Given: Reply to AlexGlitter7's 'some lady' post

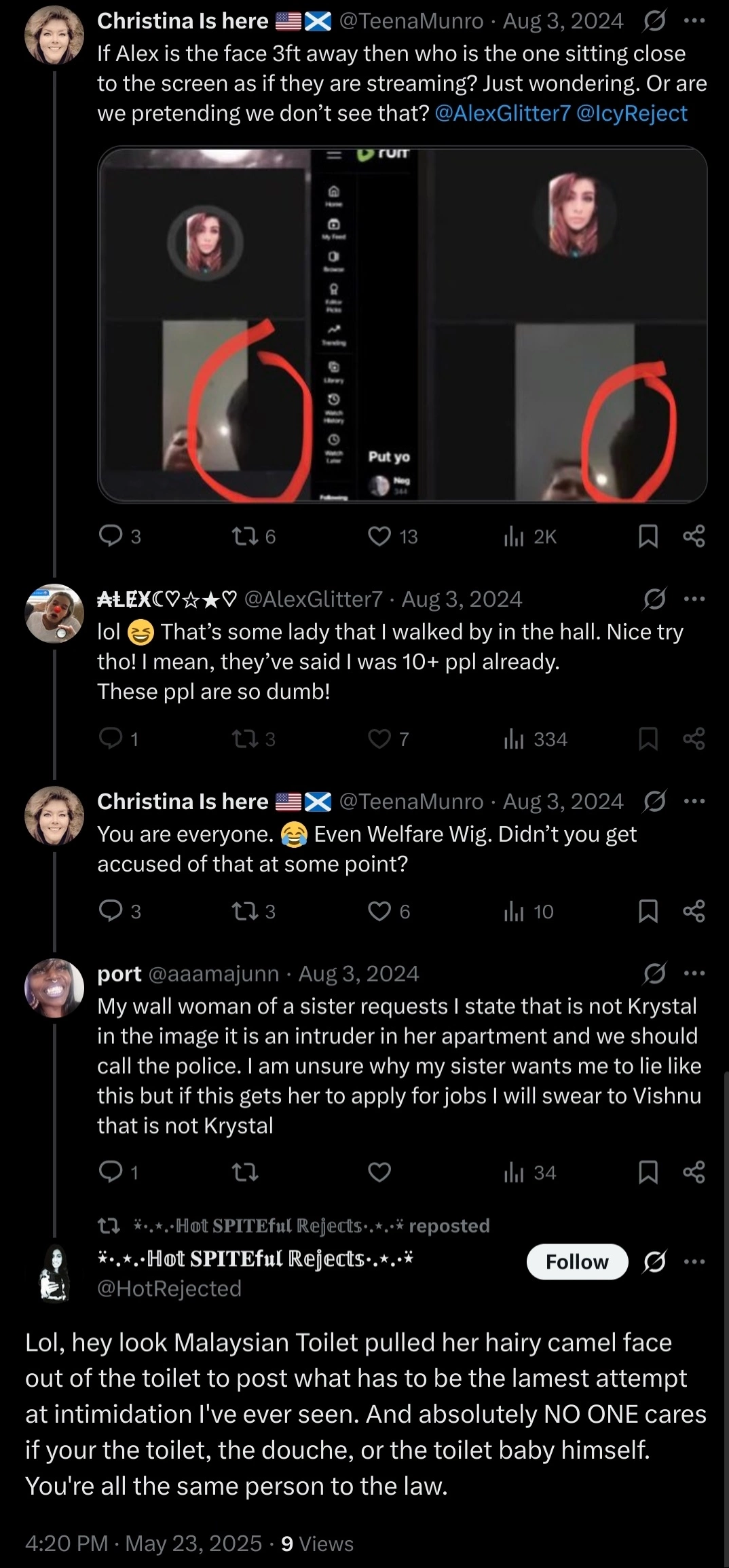Looking at the screenshot, I should click(110, 739).
